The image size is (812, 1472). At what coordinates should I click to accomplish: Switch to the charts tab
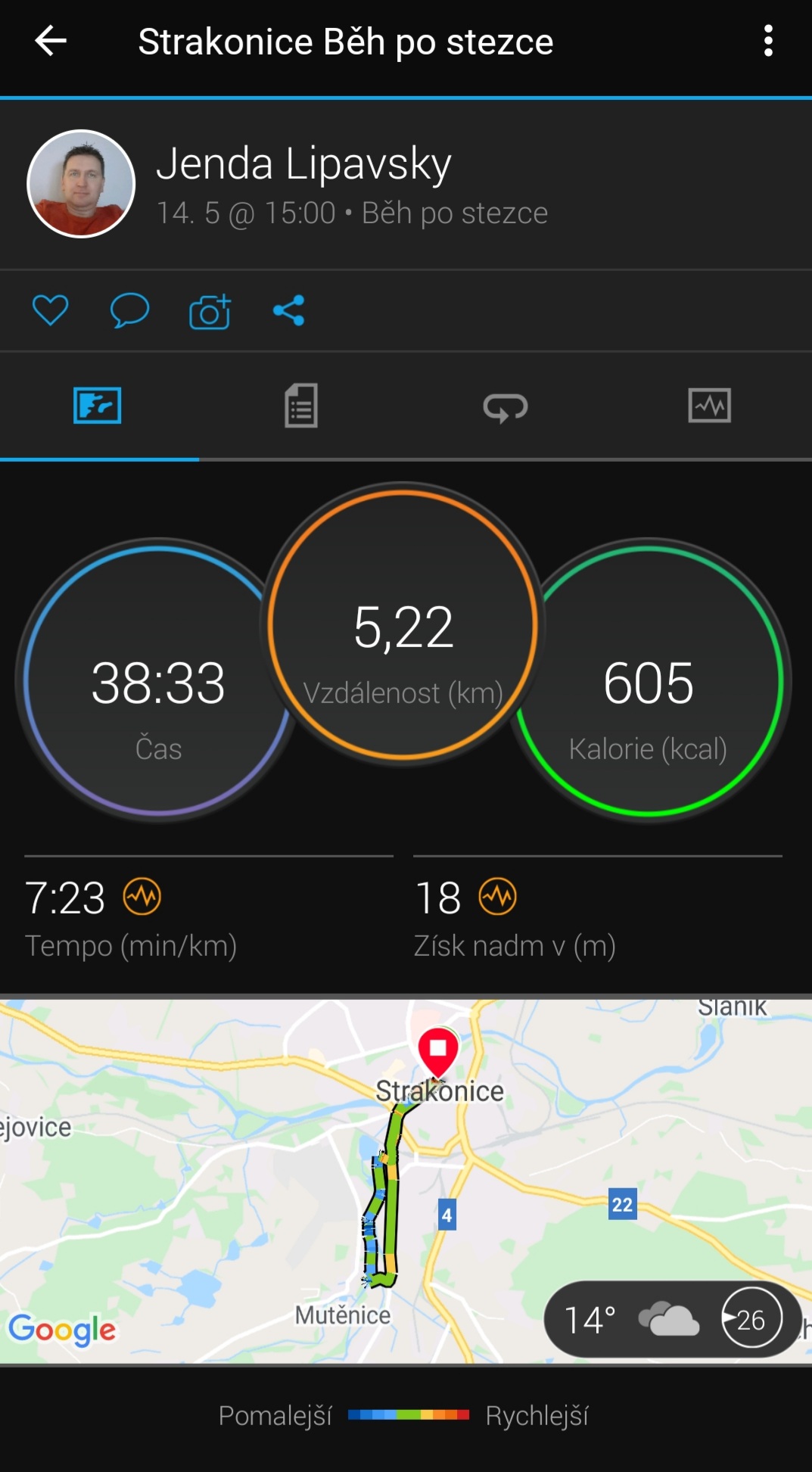pyautogui.click(x=709, y=406)
